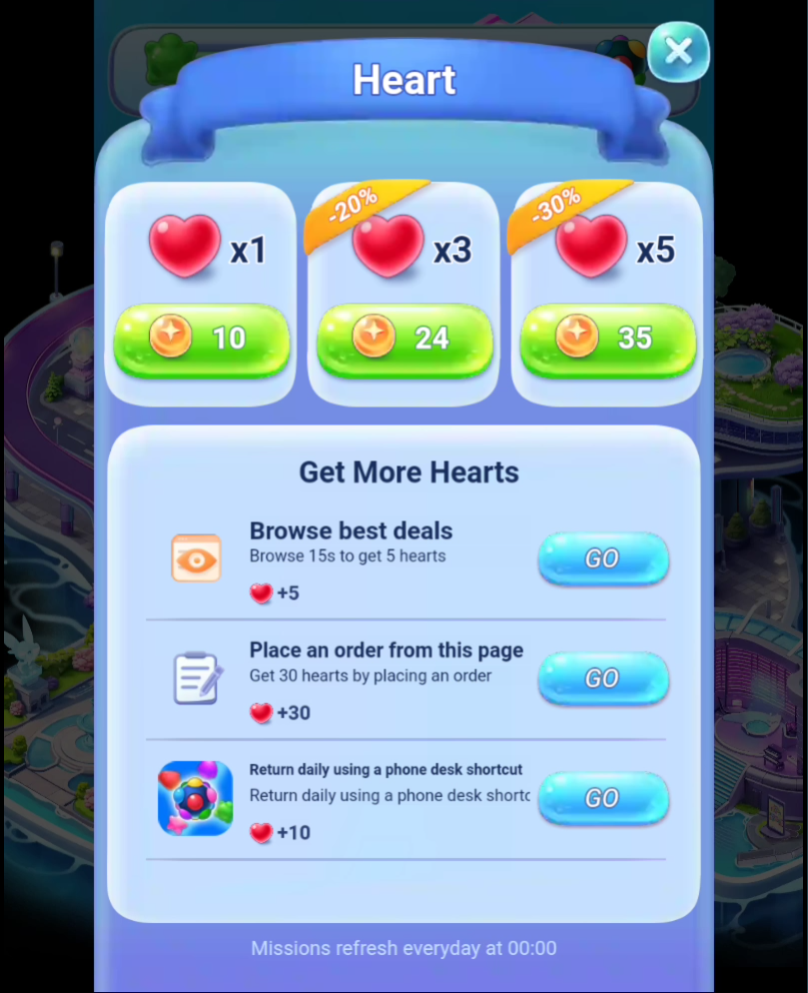Buy 3 hearts for 24 coins
Screen dimensions: 808x993
404,339
